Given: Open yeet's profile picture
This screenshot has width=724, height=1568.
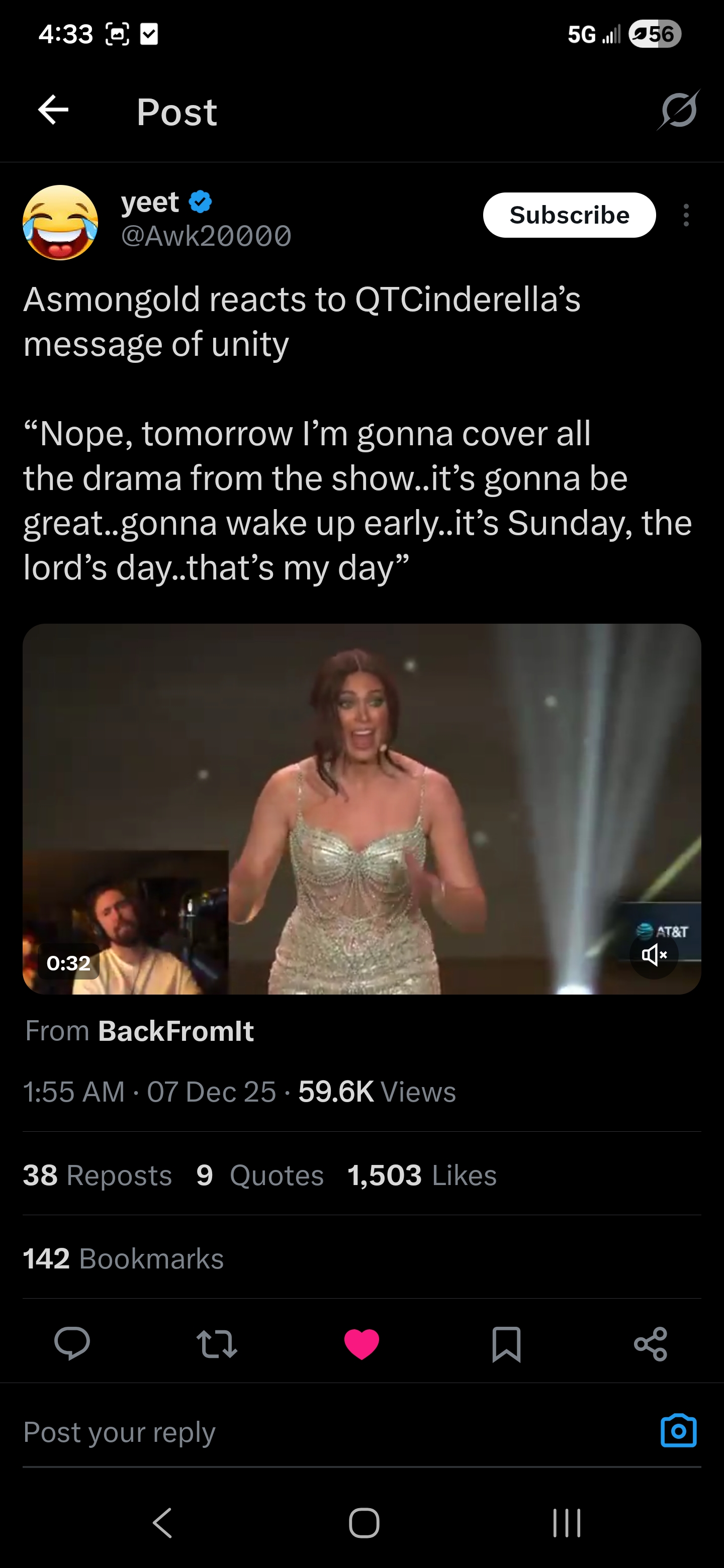Looking at the screenshot, I should pos(60,222).
